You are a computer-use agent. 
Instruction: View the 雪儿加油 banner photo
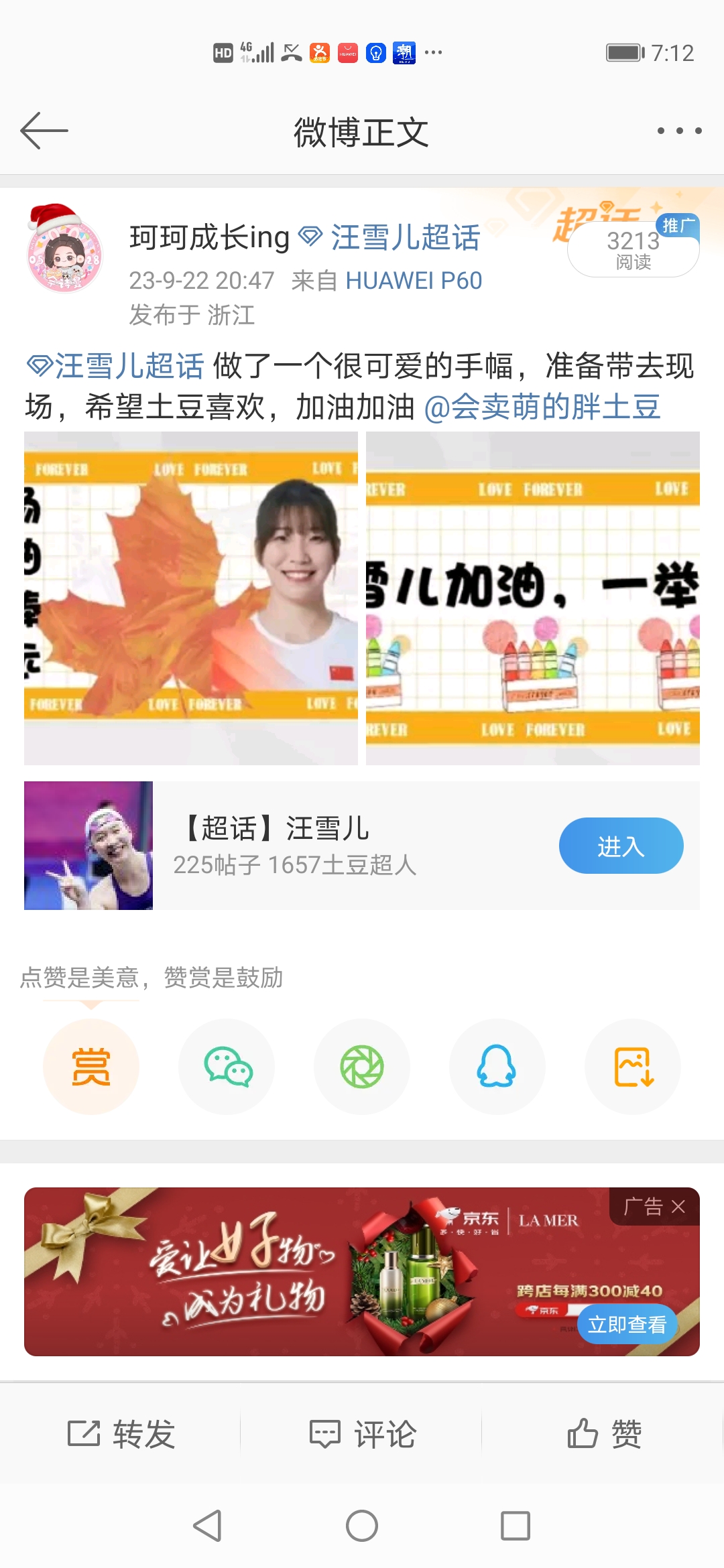click(533, 598)
